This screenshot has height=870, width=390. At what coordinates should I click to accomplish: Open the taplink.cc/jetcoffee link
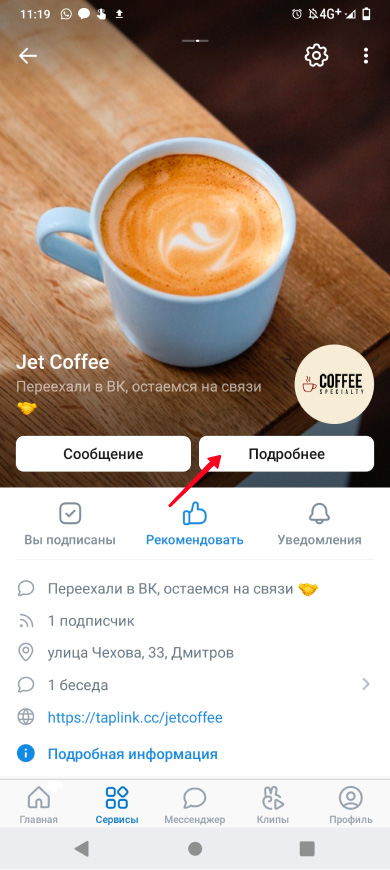[135, 717]
